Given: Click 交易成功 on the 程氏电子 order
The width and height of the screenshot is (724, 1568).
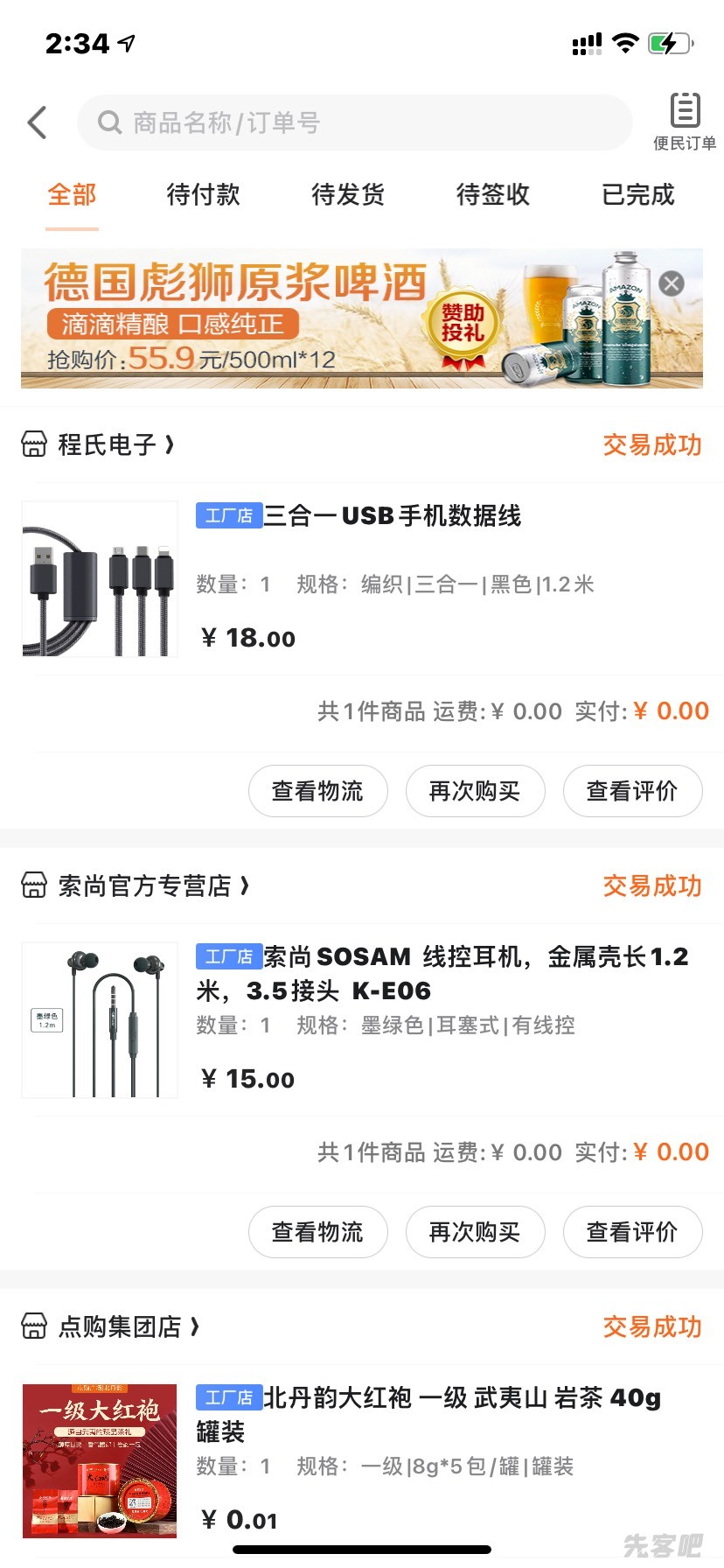Looking at the screenshot, I should pyautogui.click(x=652, y=444).
